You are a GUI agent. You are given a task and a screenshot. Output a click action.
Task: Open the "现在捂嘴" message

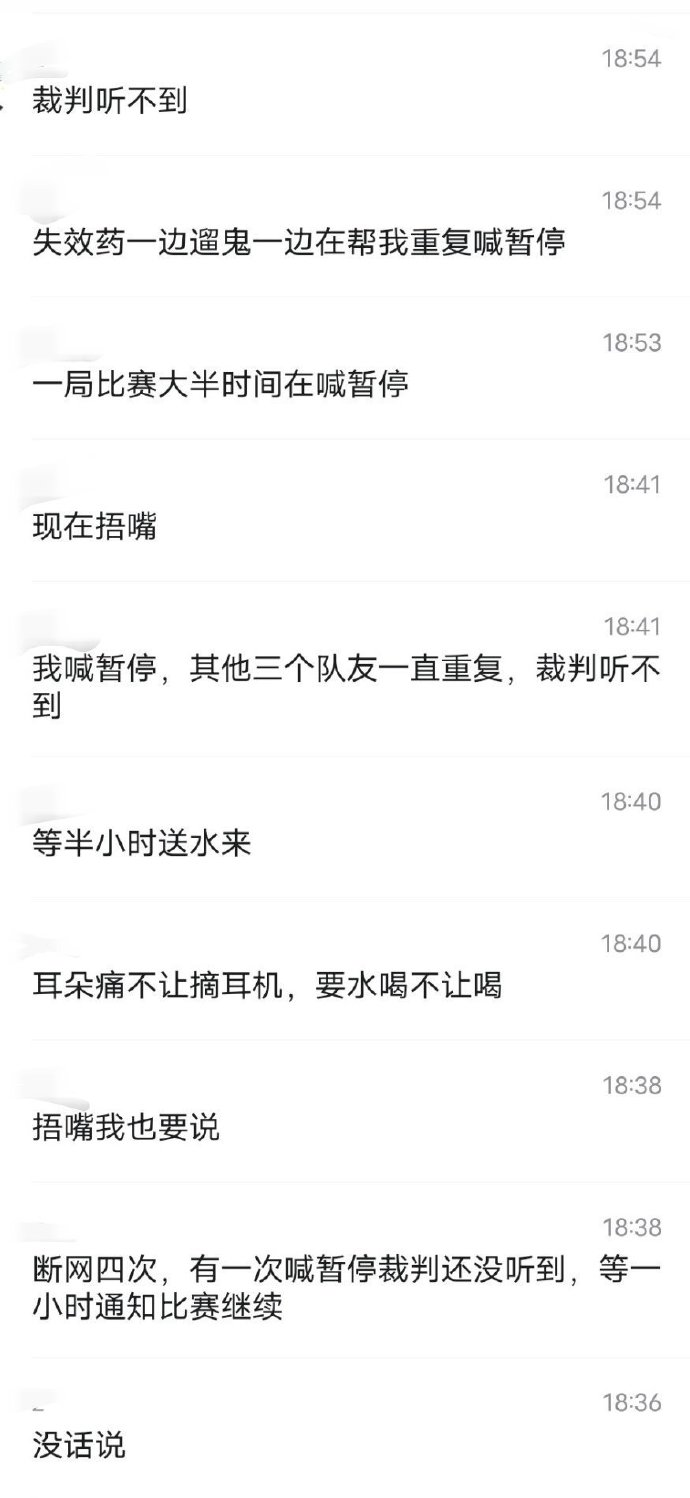coord(95,527)
